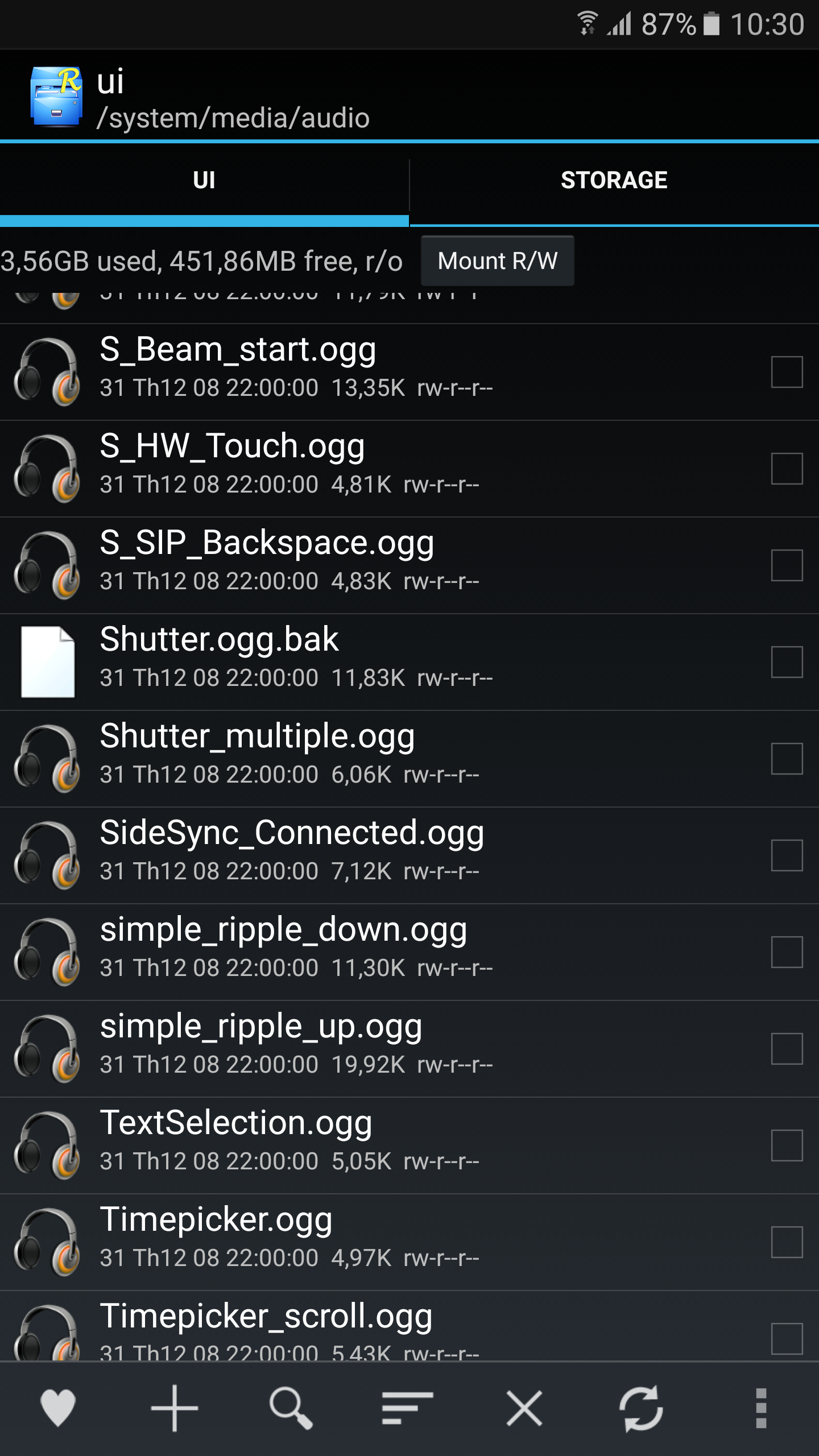This screenshot has width=819, height=1456.
Task: Open the bookmarks heart icon
Action: click(58, 1408)
